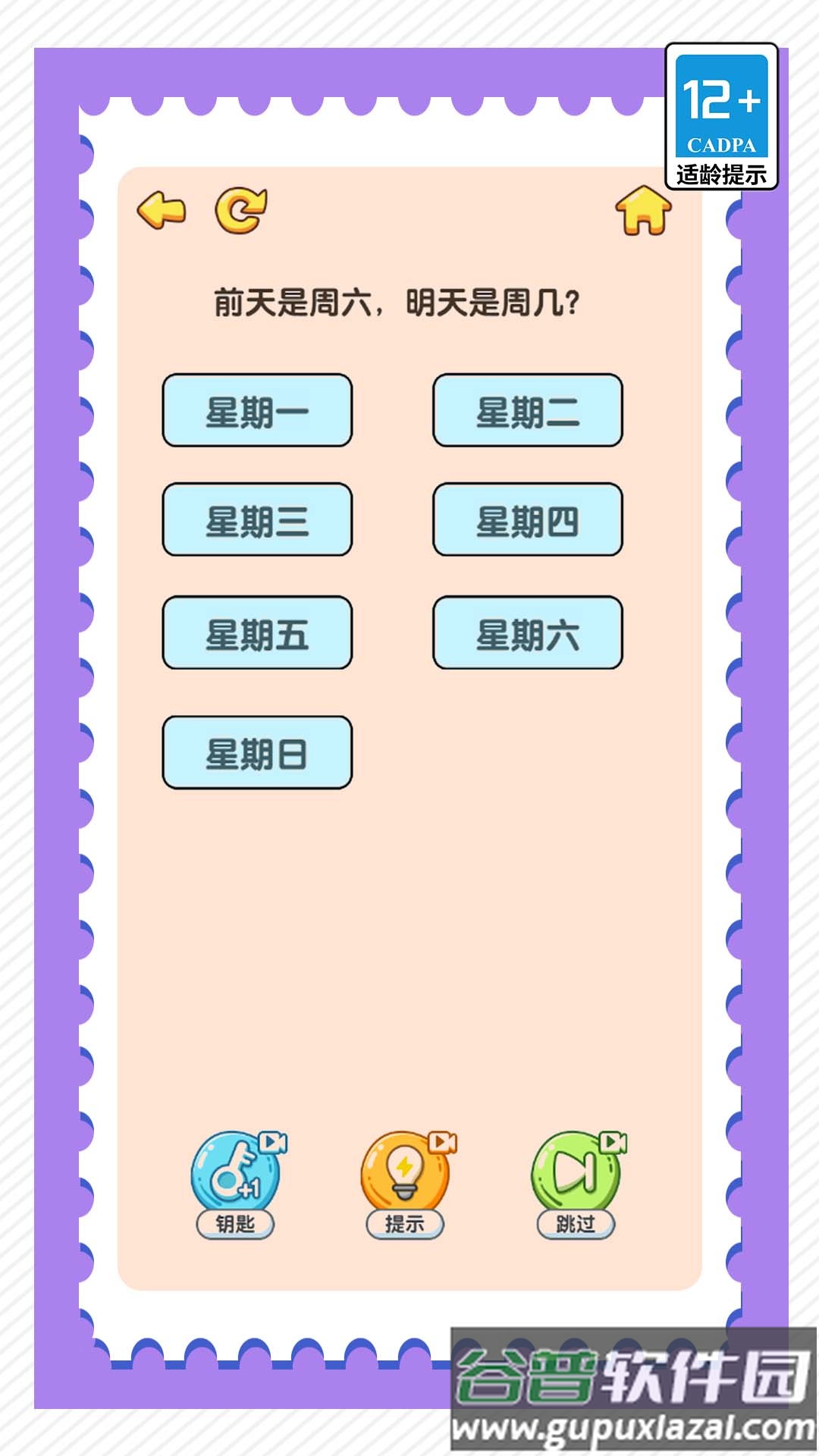Click the 适龄提示 label
The height and width of the screenshot is (1456, 819).
click(x=722, y=173)
